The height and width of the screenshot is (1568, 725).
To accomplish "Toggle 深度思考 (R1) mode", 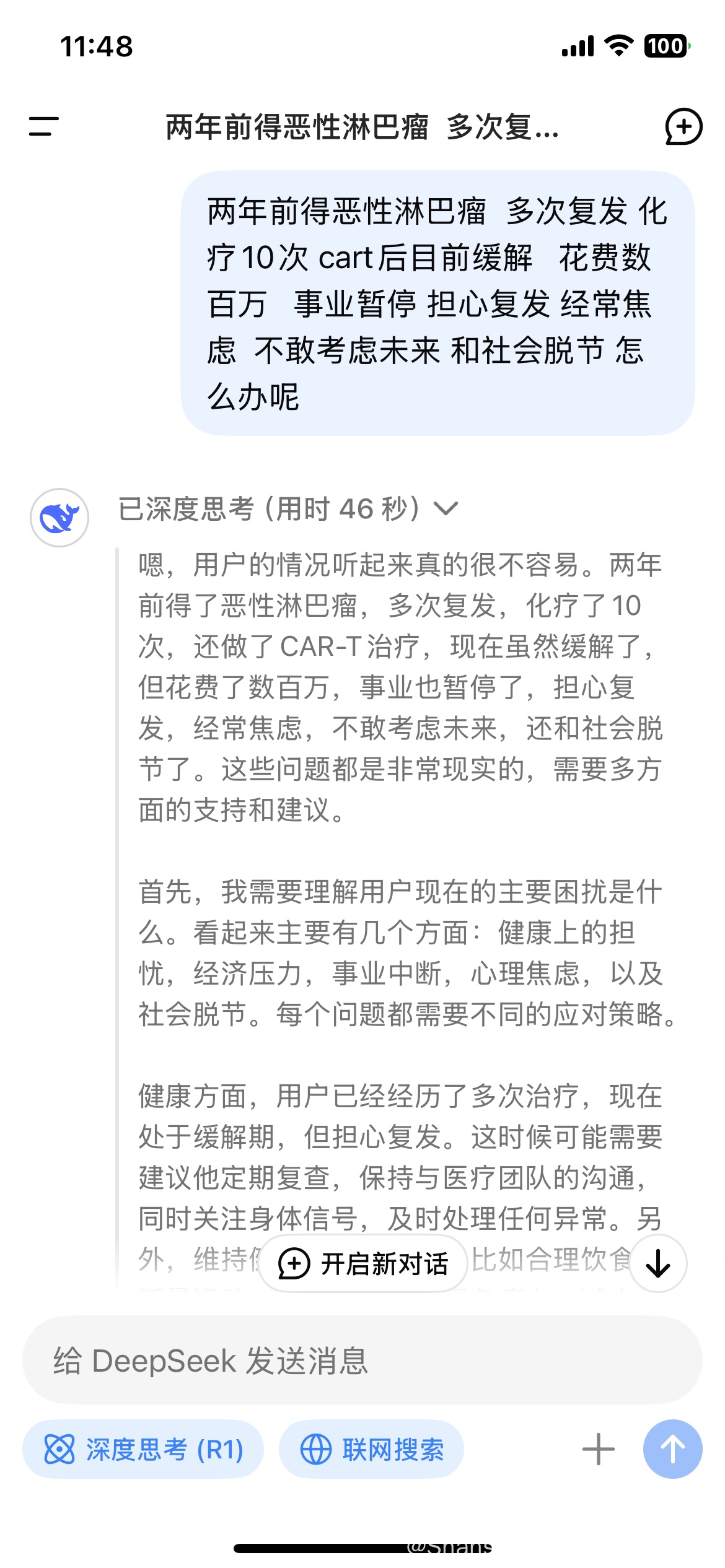I will (x=143, y=1449).
